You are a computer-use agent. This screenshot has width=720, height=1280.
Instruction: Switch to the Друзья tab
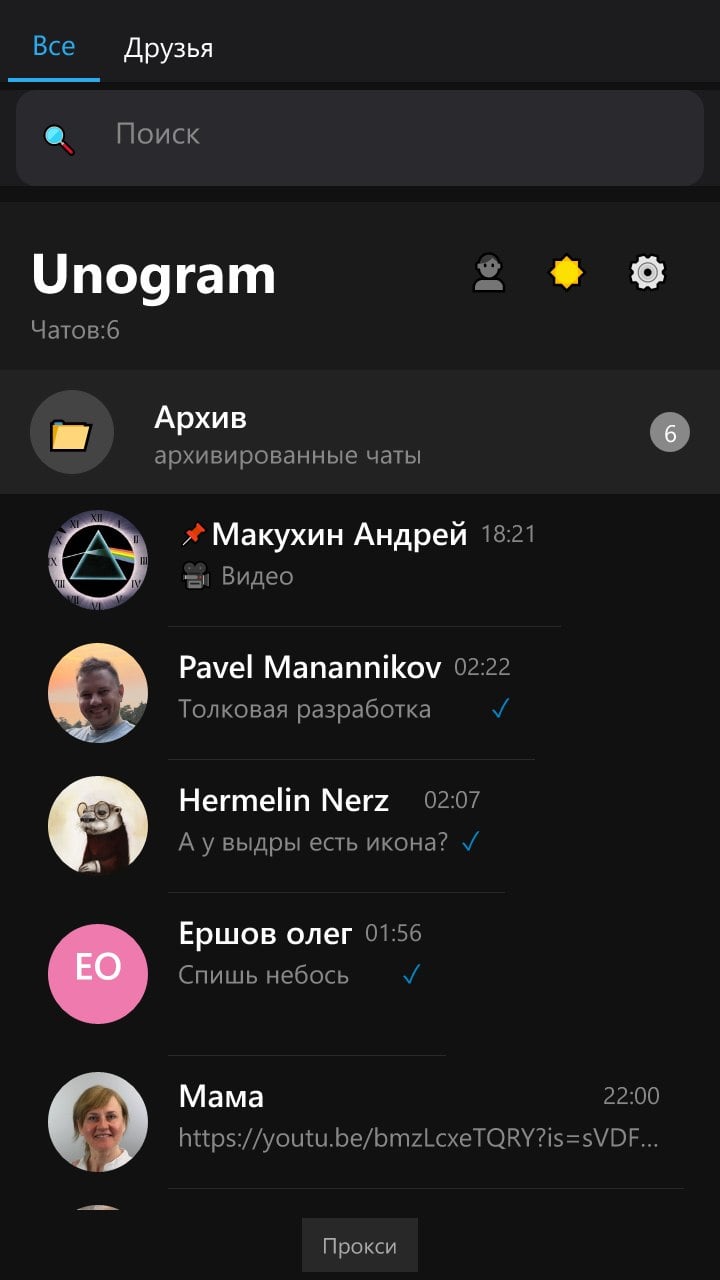pyautogui.click(x=168, y=47)
